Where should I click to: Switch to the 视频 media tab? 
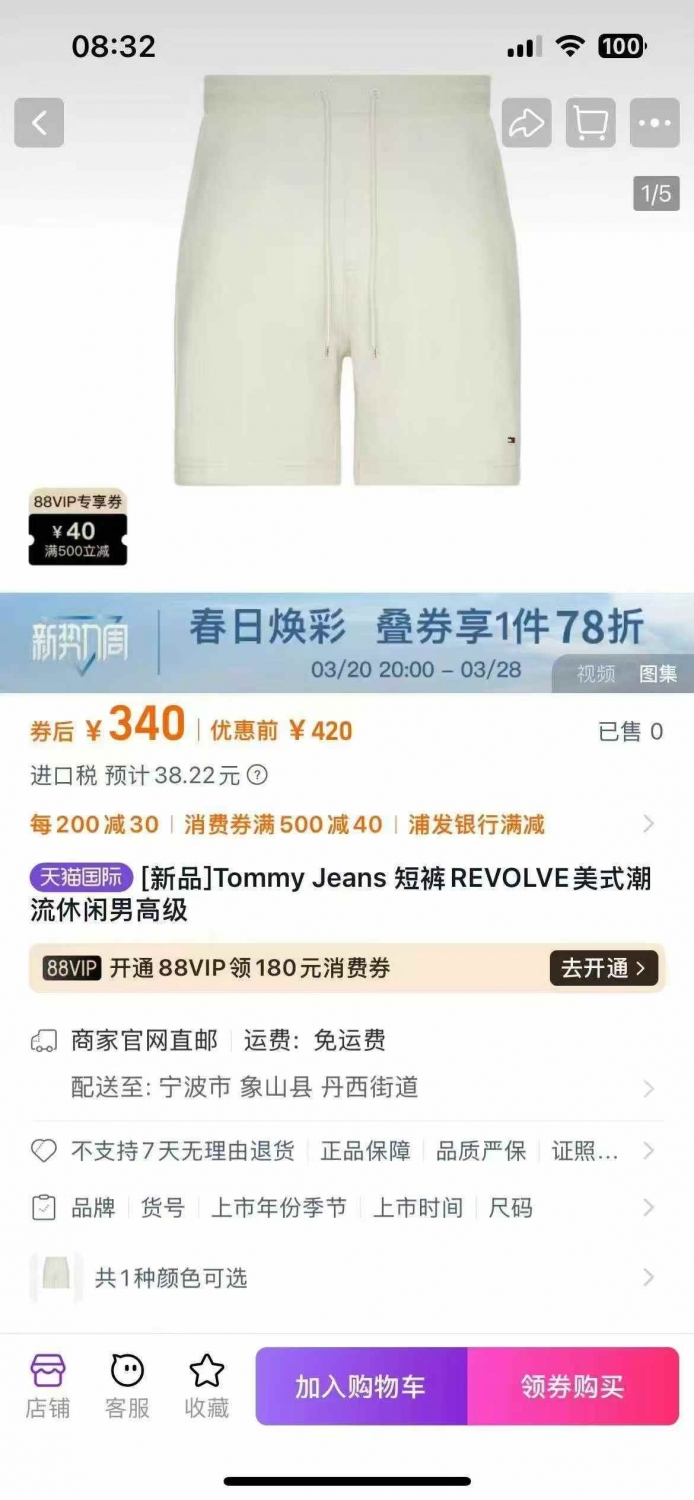pos(596,674)
